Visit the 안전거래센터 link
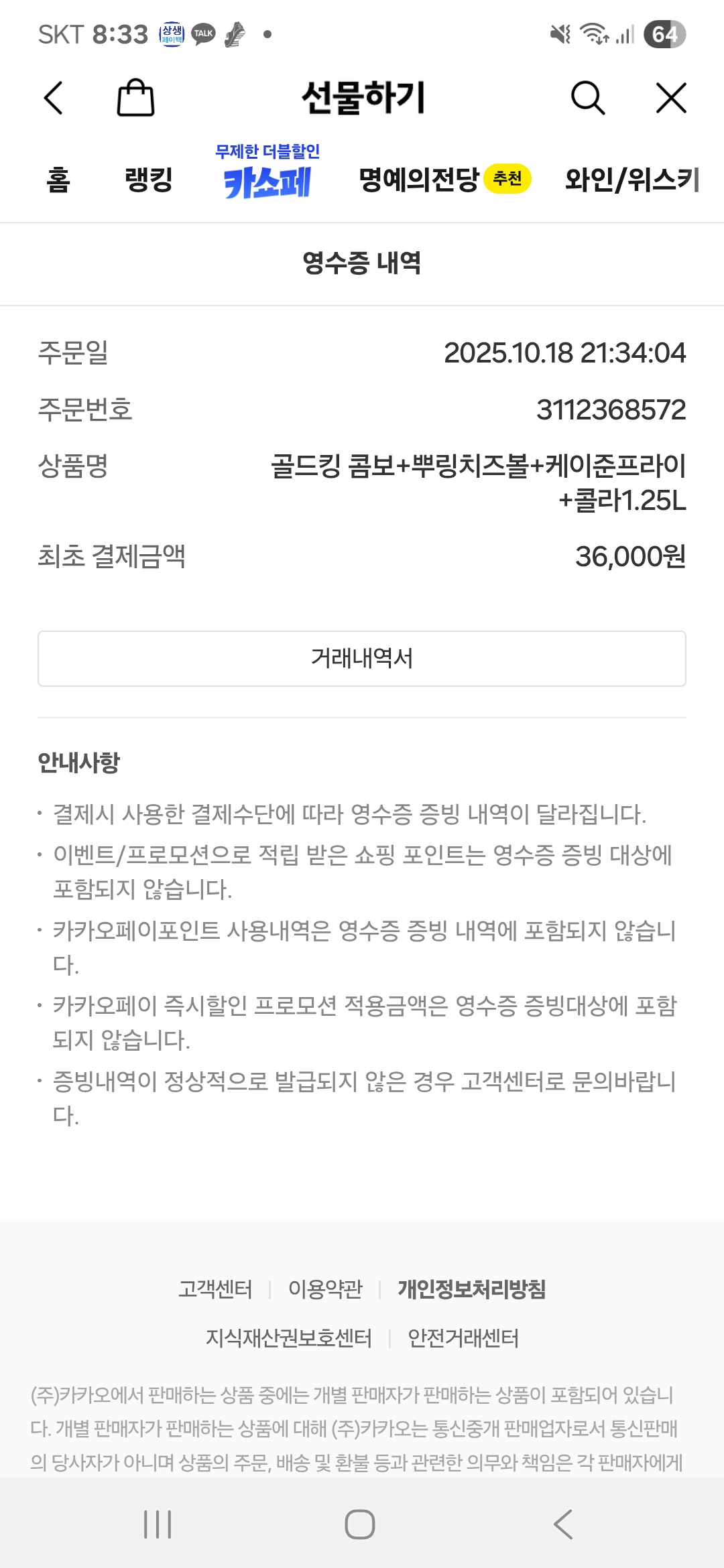724x1568 pixels. click(x=463, y=1338)
